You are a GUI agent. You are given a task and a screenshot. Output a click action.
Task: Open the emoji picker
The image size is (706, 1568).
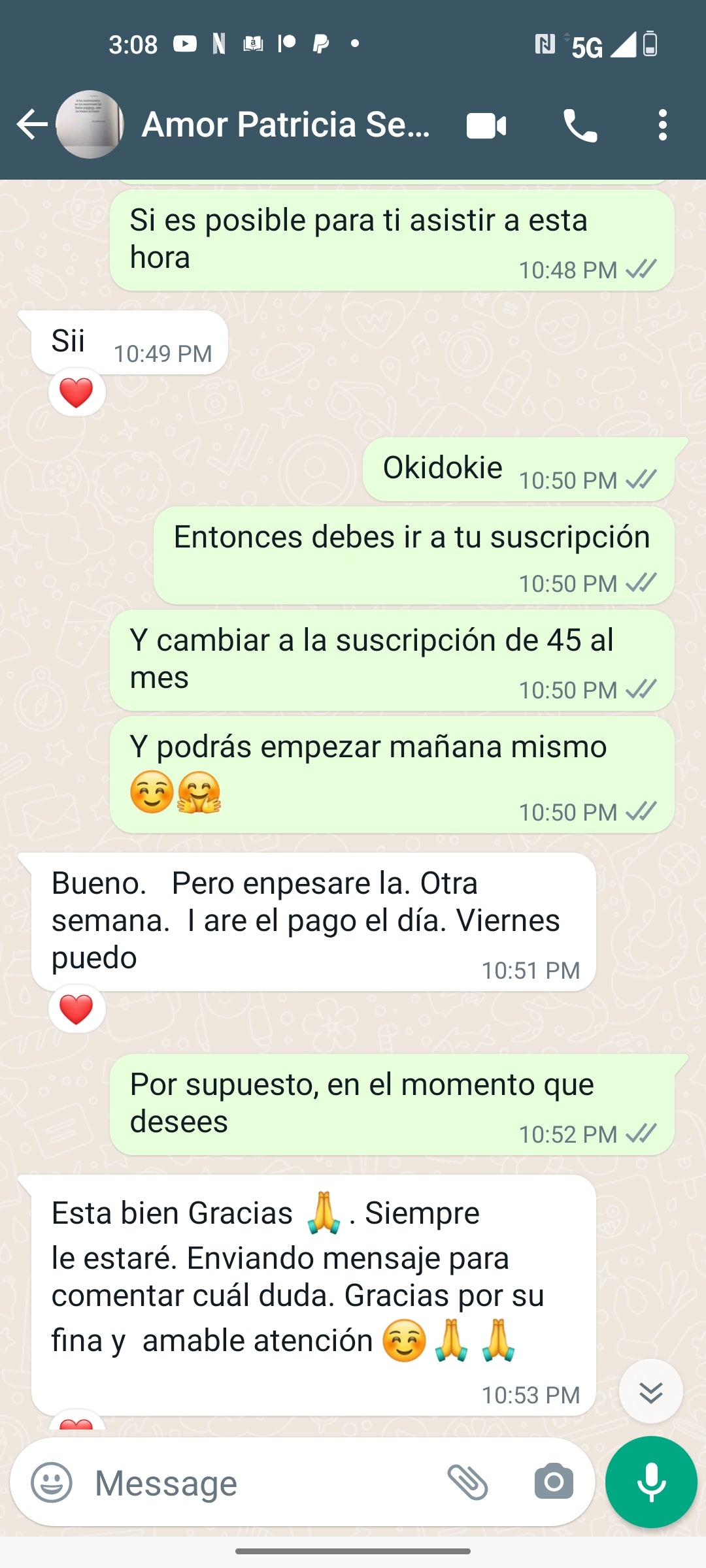point(52,1482)
